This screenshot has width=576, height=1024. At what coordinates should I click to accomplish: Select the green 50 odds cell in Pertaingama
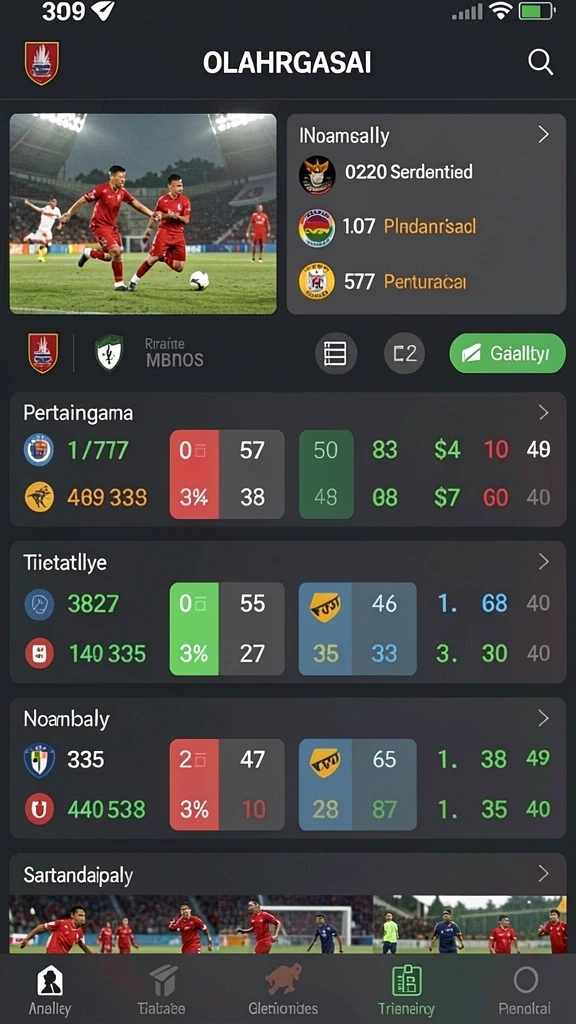point(326,451)
